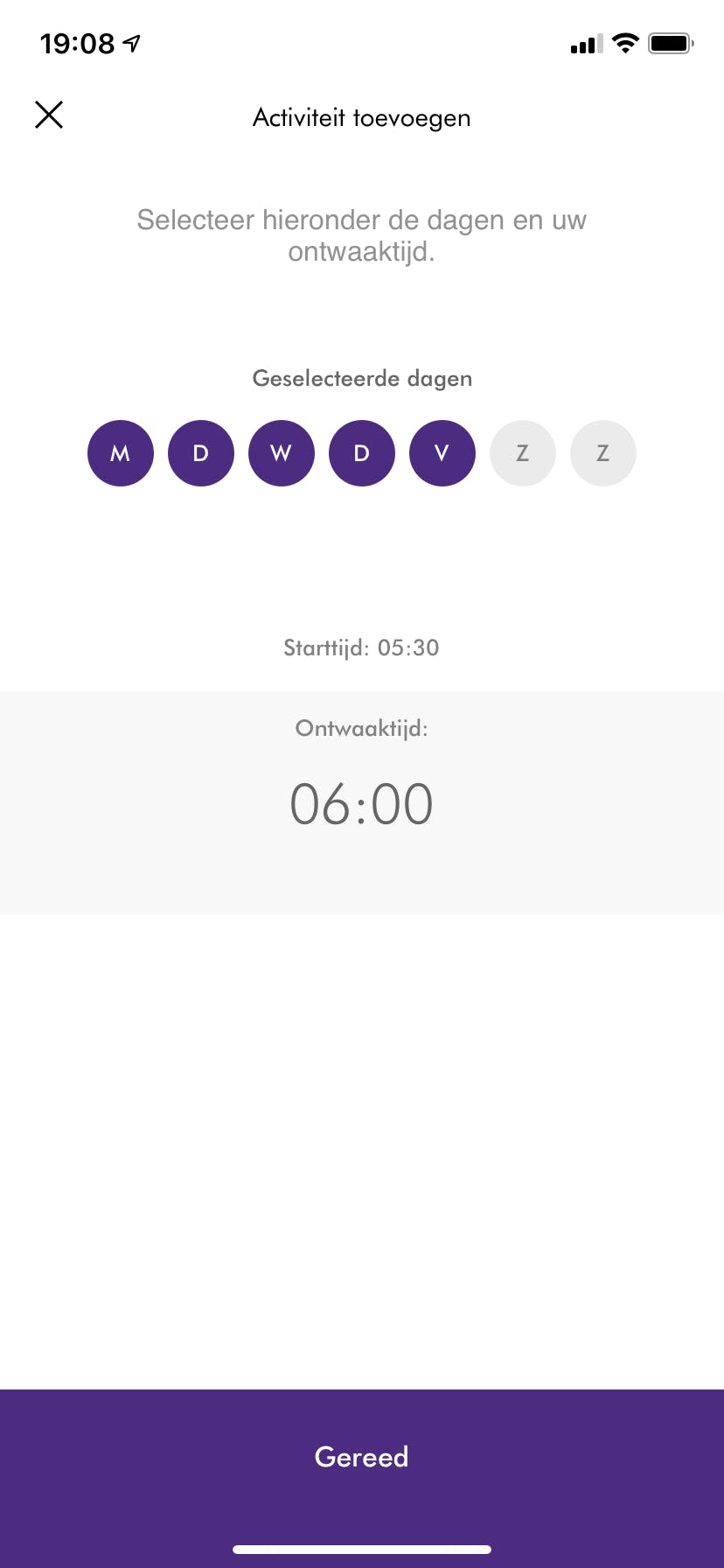Close the Activiteit toevoegen screen
Image resolution: width=724 pixels, height=1568 pixels.
pyautogui.click(x=49, y=115)
